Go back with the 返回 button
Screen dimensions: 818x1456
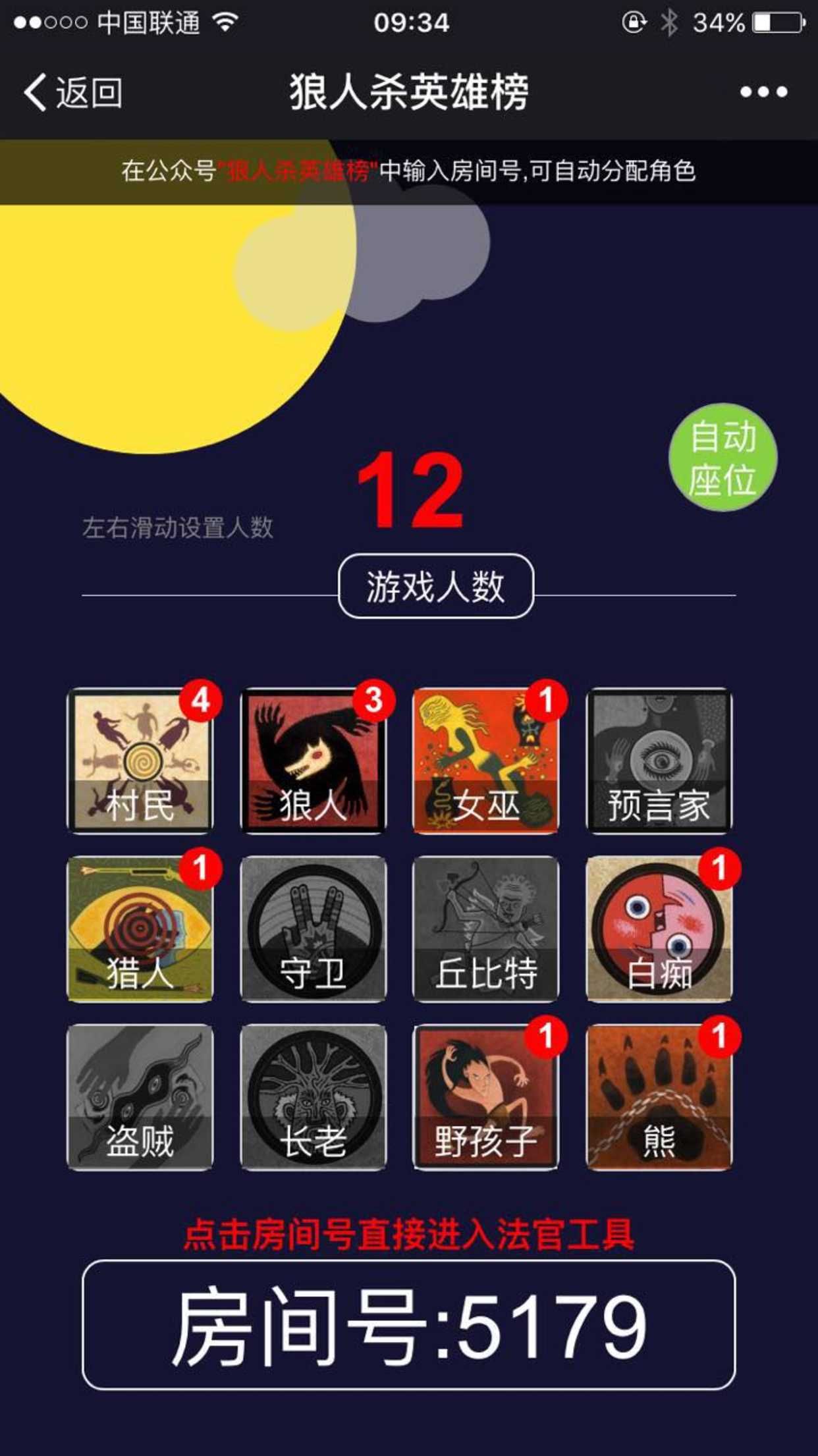(72, 92)
